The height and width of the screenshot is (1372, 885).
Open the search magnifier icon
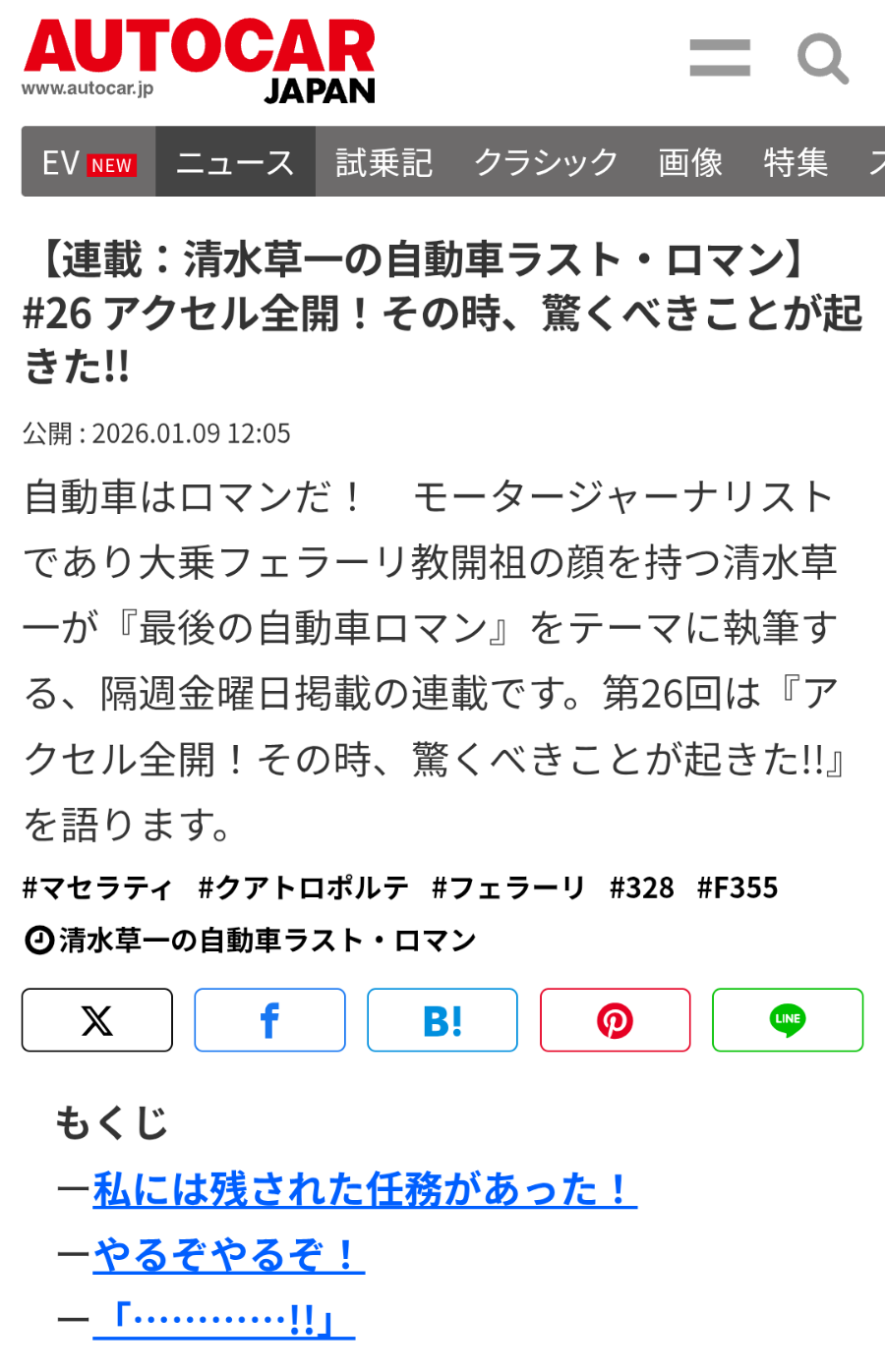tap(822, 59)
